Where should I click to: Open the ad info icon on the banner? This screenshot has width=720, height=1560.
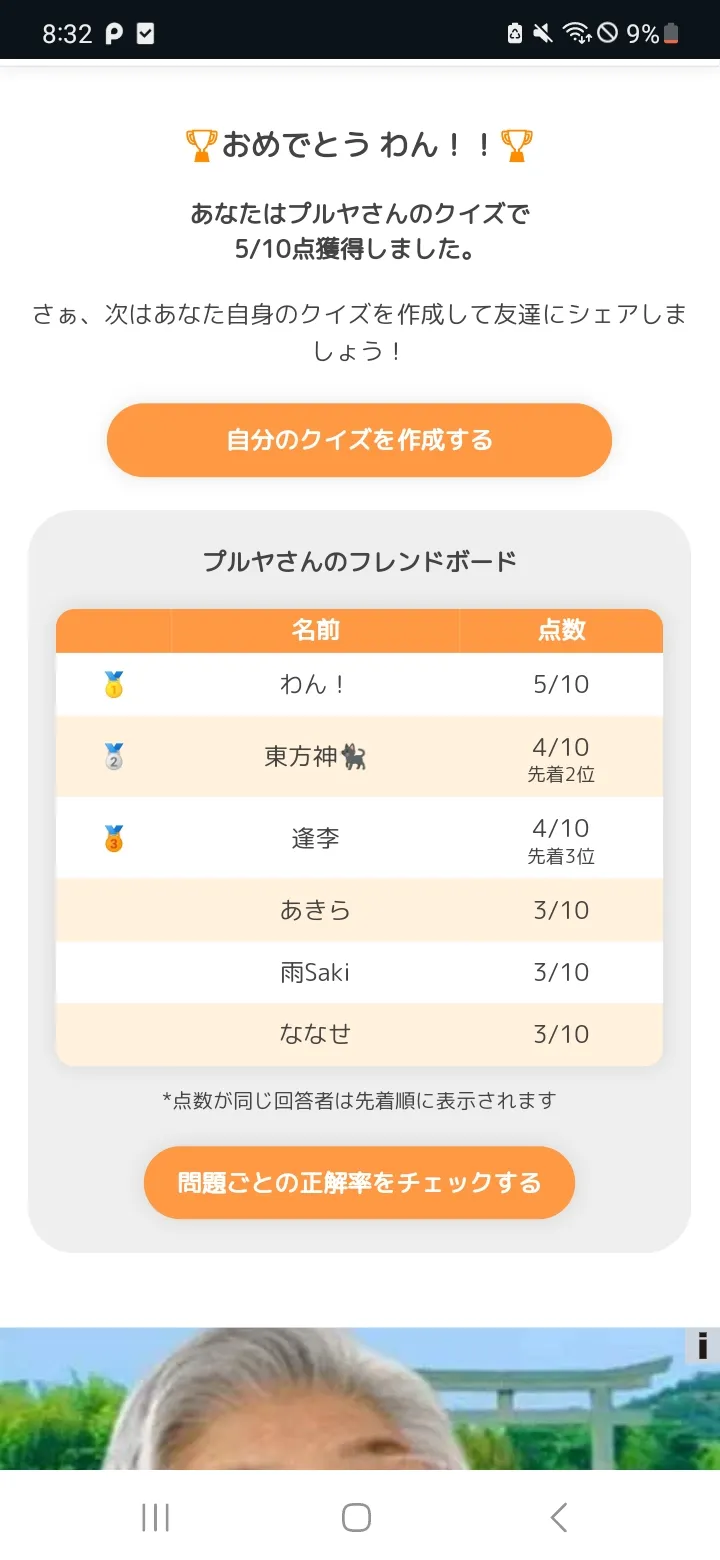coord(702,1345)
